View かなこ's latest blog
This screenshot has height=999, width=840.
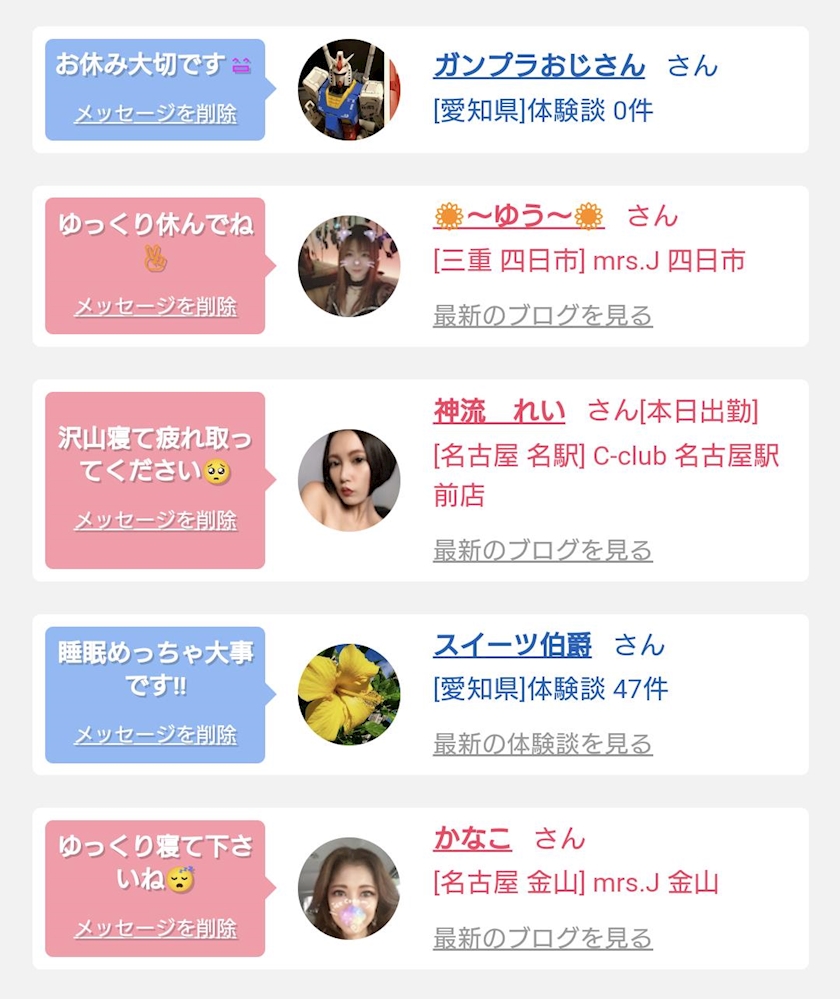(543, 938)
